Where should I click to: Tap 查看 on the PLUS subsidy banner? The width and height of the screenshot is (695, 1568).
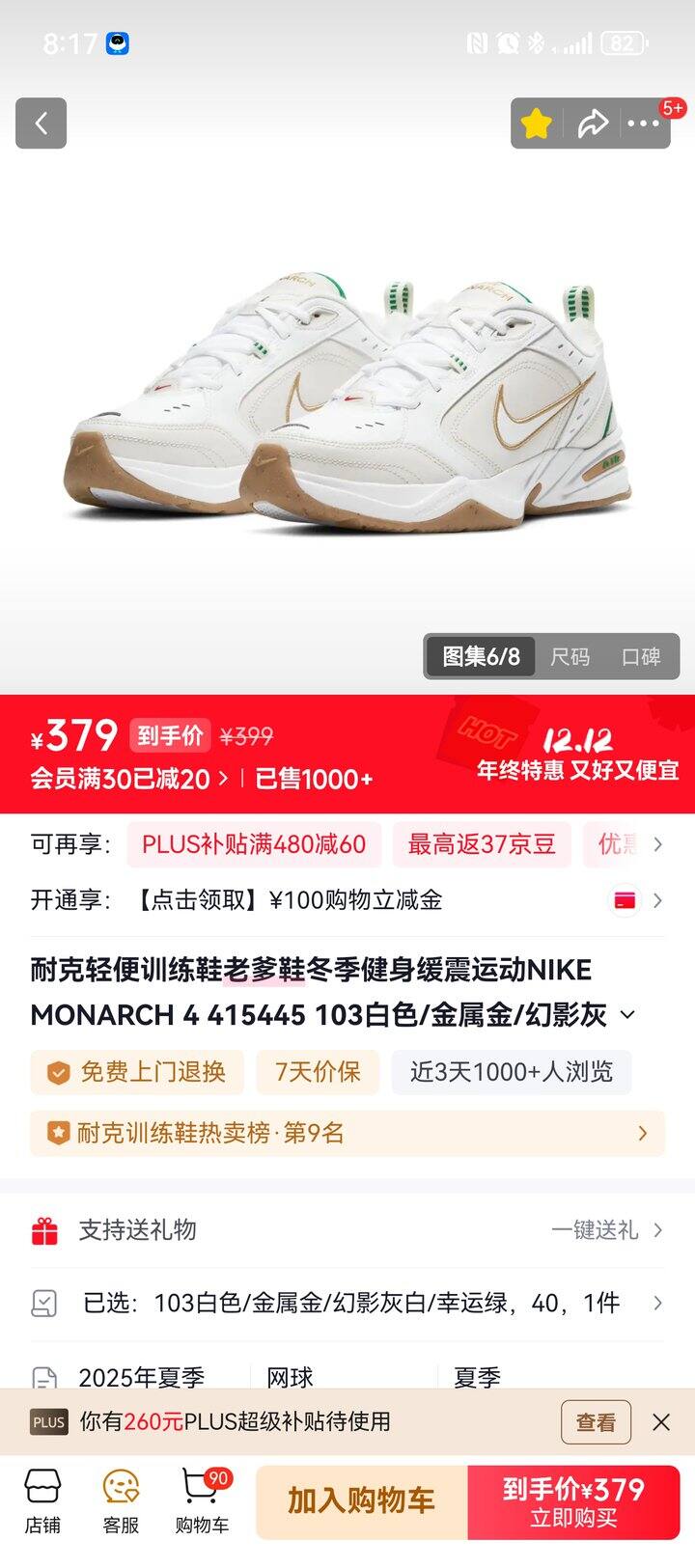tap(596, 1422)
